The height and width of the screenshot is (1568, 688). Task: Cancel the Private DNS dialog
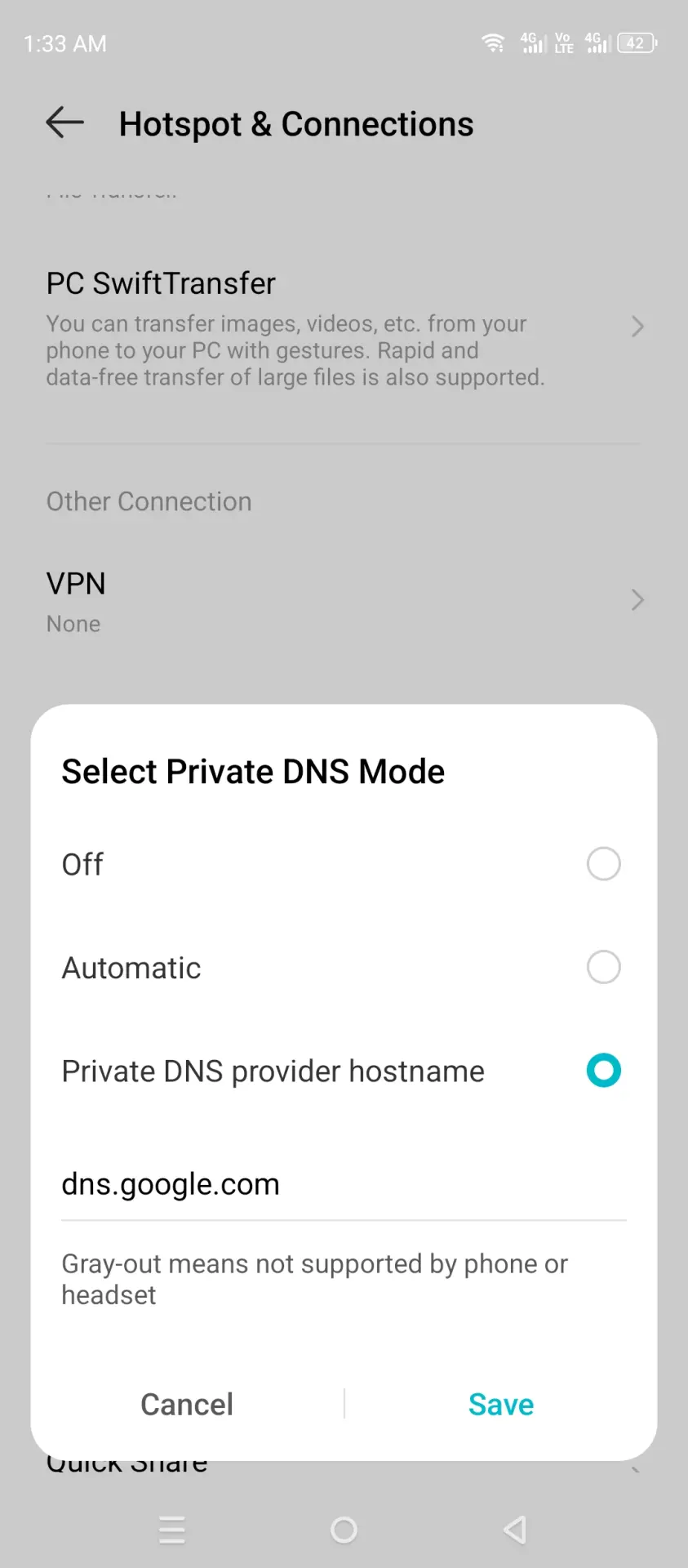(x=187, y=1404)
